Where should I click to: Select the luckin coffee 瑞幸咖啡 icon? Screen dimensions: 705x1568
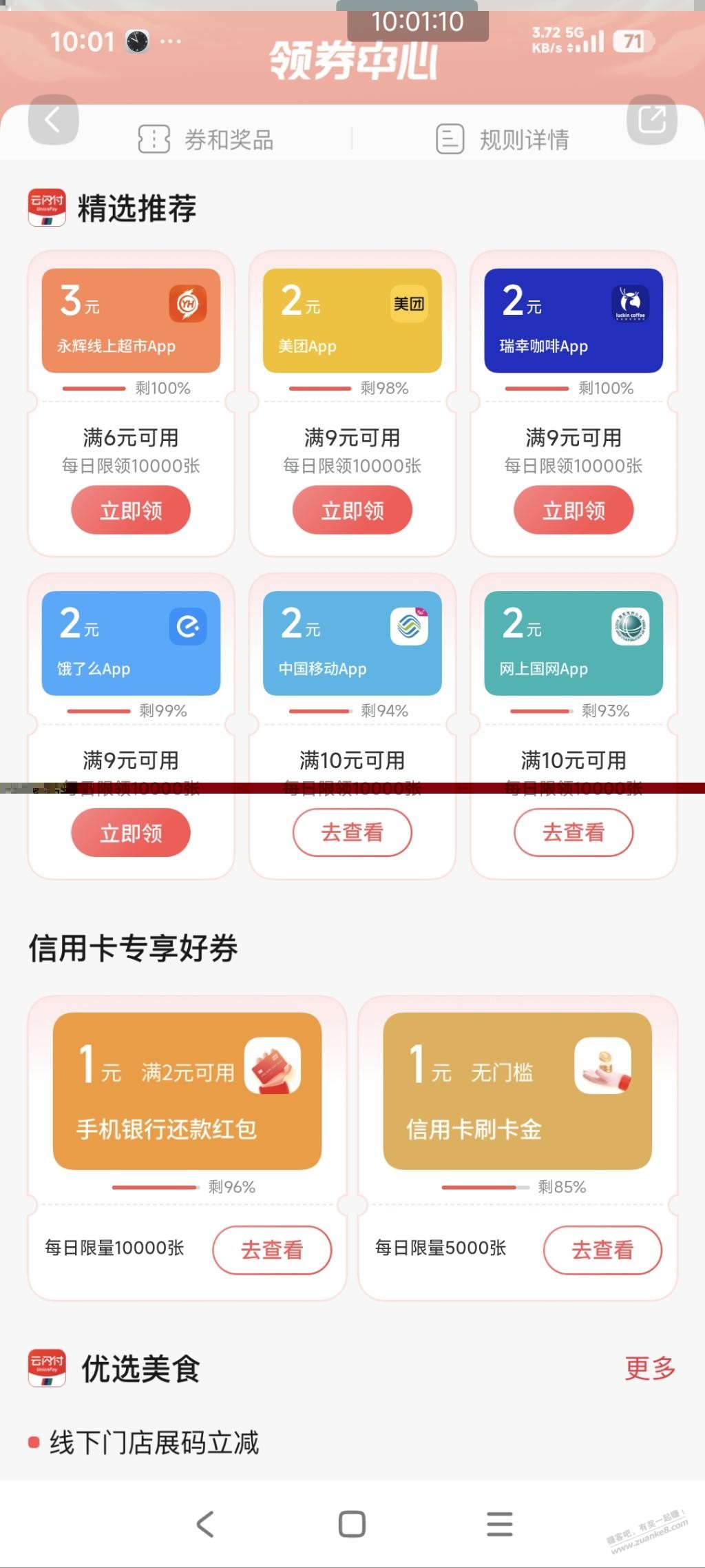pyautogui.click(x=629, y=304)
